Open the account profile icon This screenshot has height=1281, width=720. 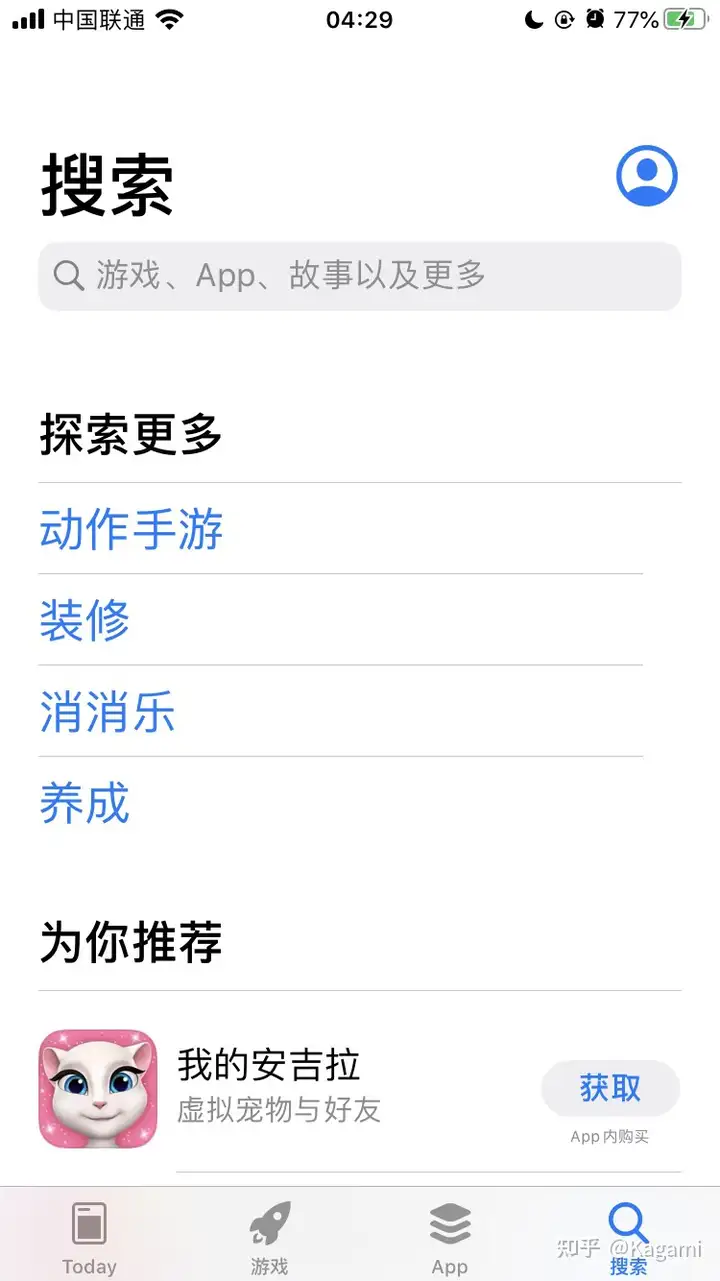click(x=646, y=177)
